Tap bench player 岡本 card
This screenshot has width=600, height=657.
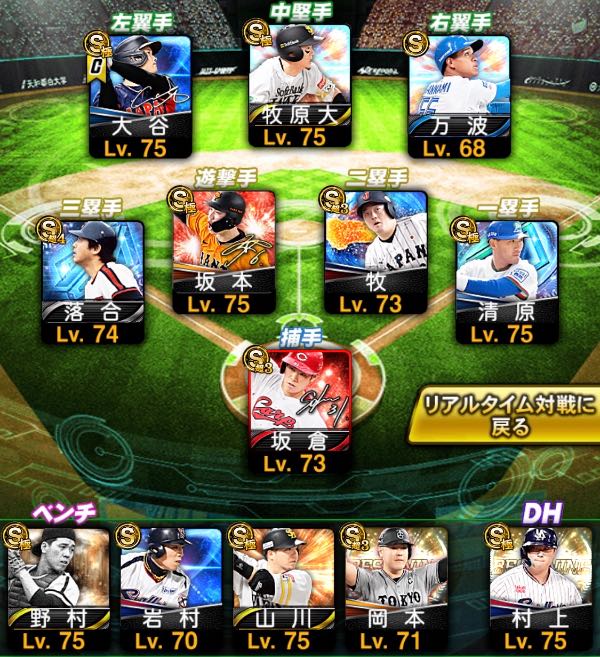click(x=396, y=590)
